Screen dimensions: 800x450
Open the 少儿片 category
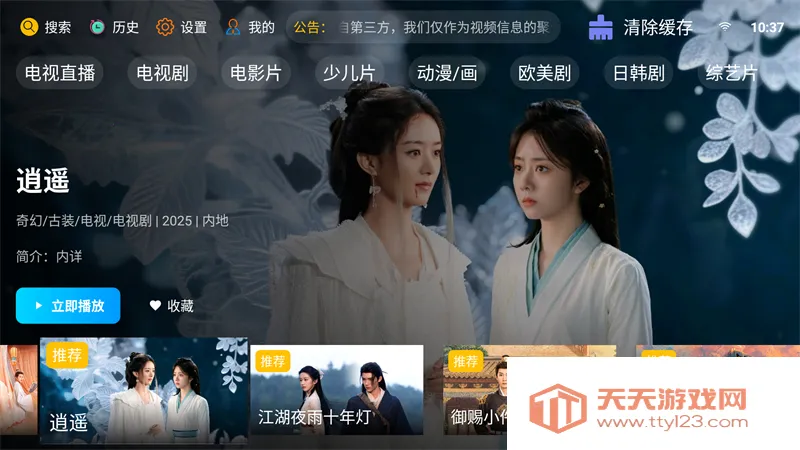point(348,73)
